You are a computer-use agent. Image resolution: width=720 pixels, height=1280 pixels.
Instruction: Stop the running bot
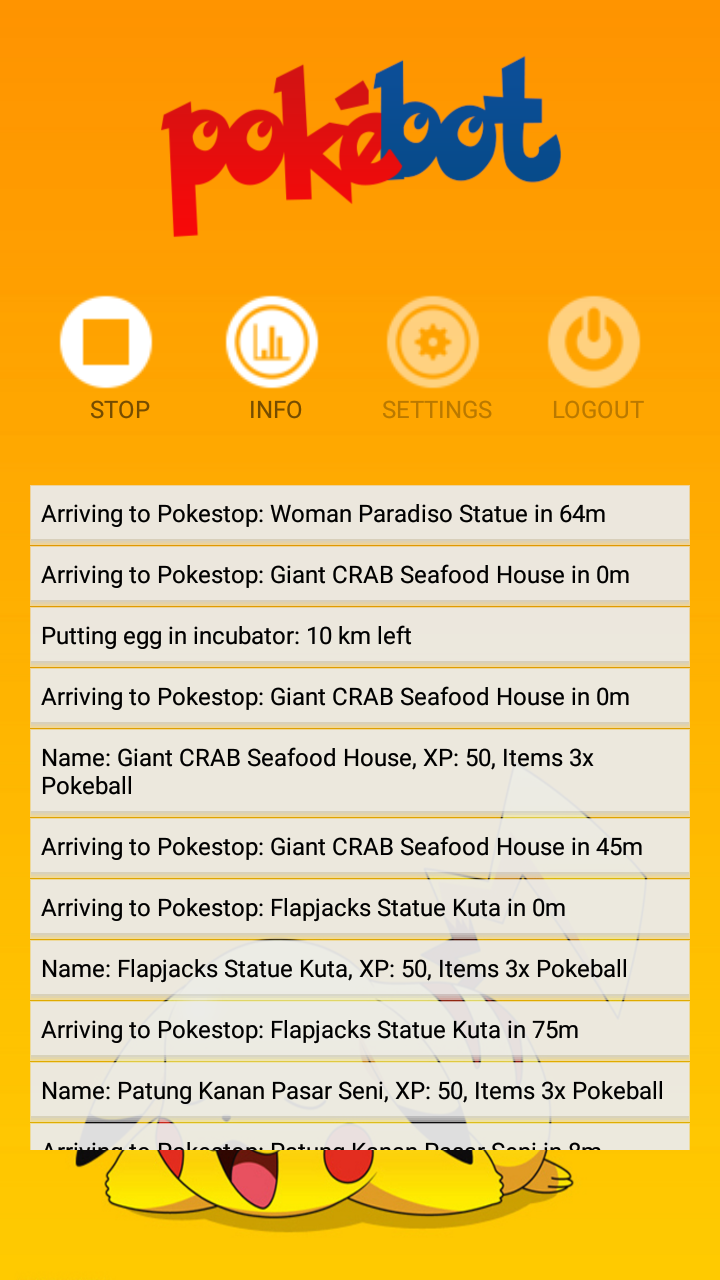[x=106, y=342]
